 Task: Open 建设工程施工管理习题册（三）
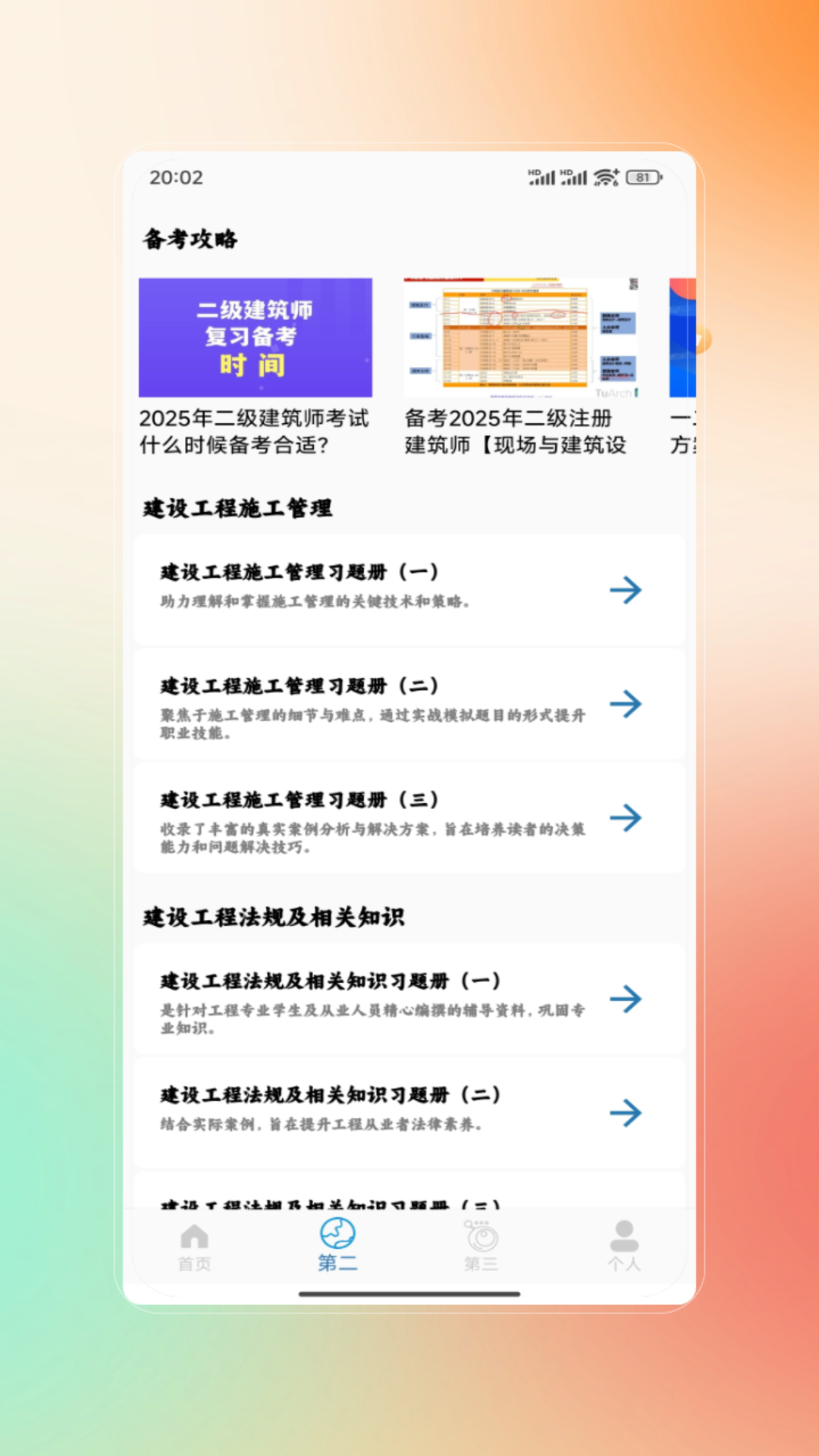[x=409, y=817]
